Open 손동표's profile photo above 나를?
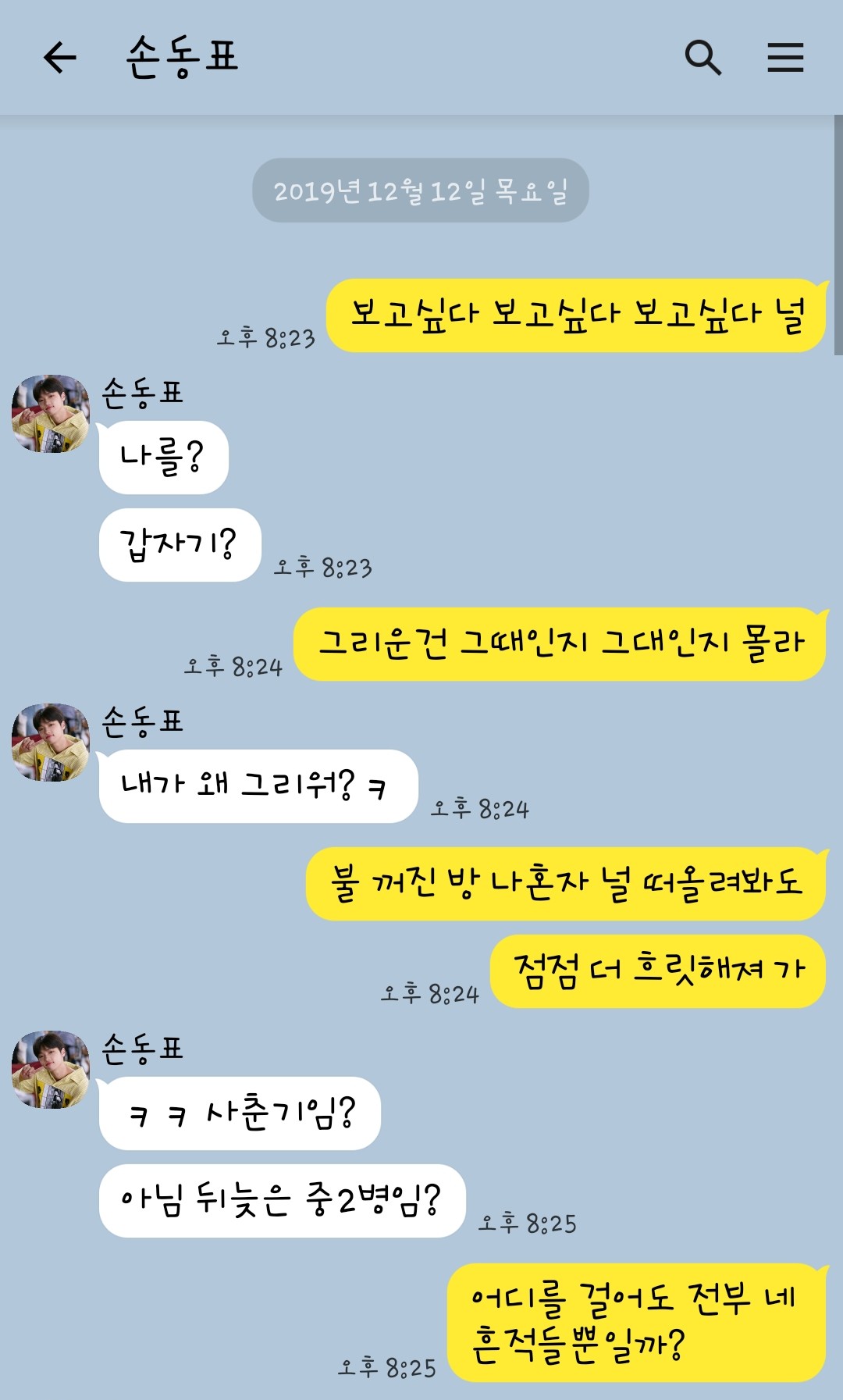The image size is (843, 1400). tap(51, 414)
